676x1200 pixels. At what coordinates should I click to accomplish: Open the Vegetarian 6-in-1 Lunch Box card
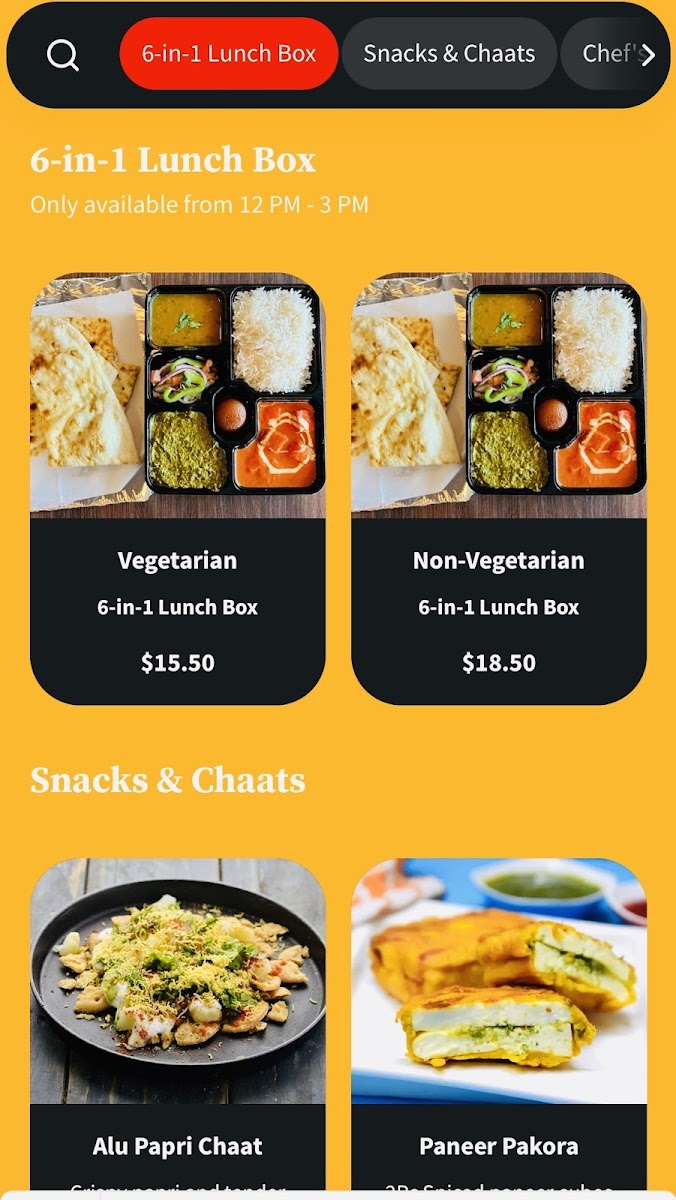(178, 490)
